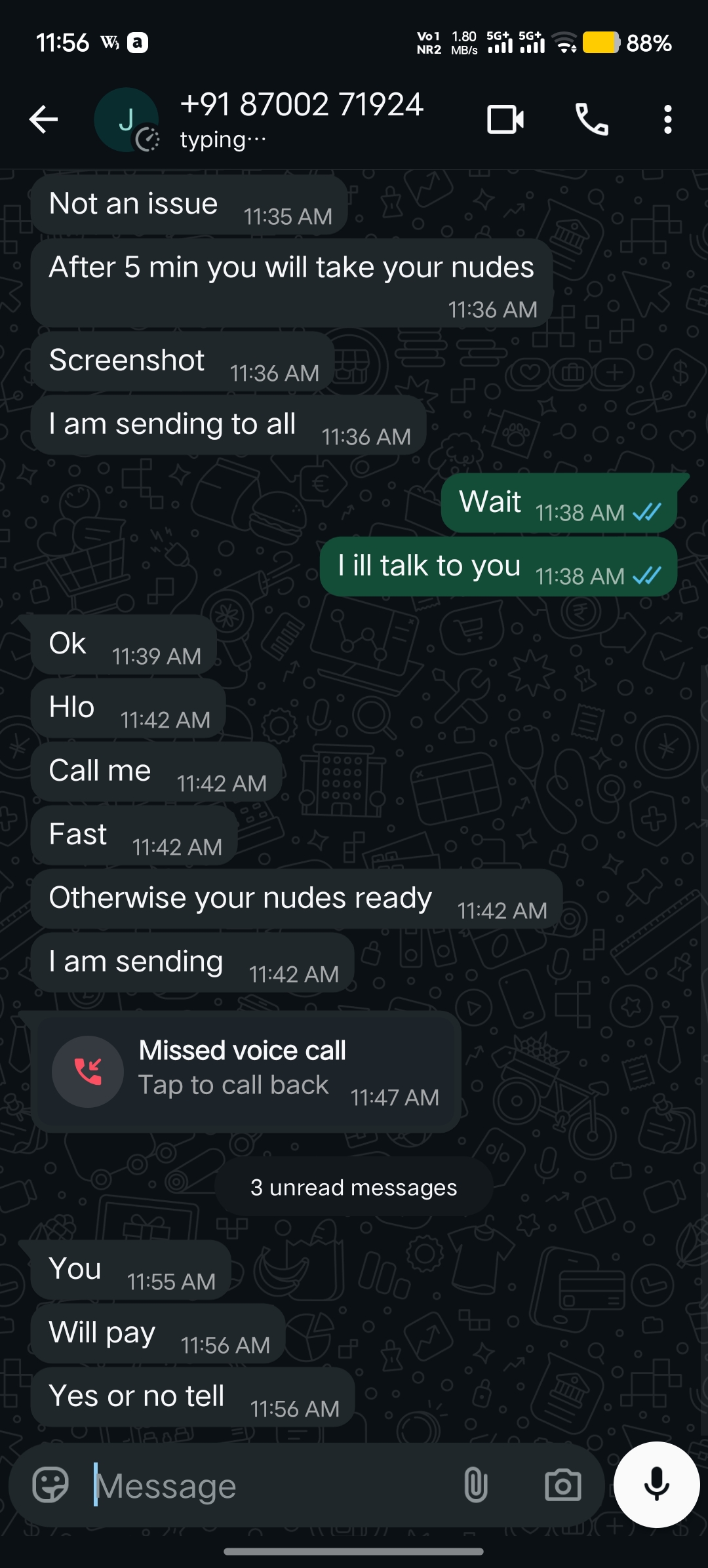Record a voice message with the microphone

tap(656, 1485)
